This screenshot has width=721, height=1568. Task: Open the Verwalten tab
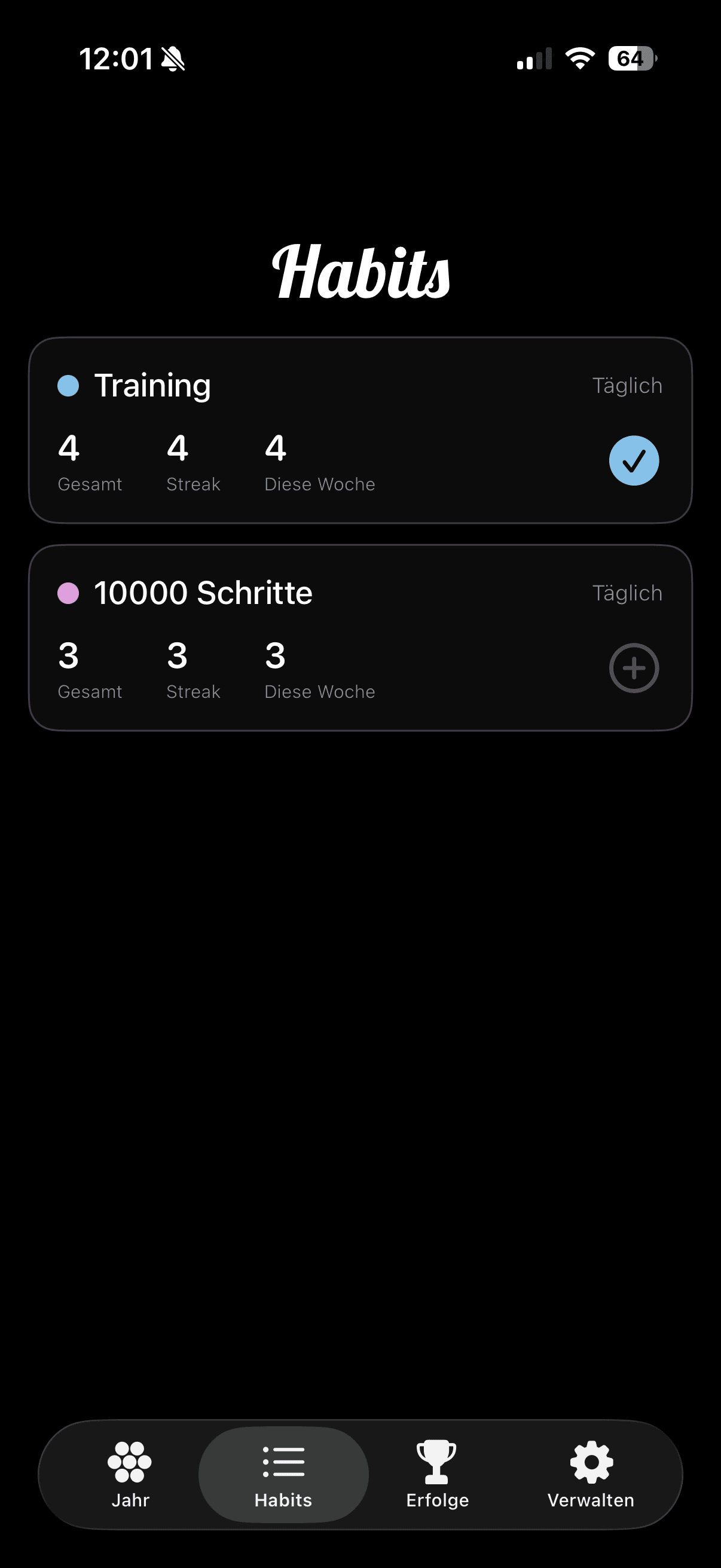591,1474
